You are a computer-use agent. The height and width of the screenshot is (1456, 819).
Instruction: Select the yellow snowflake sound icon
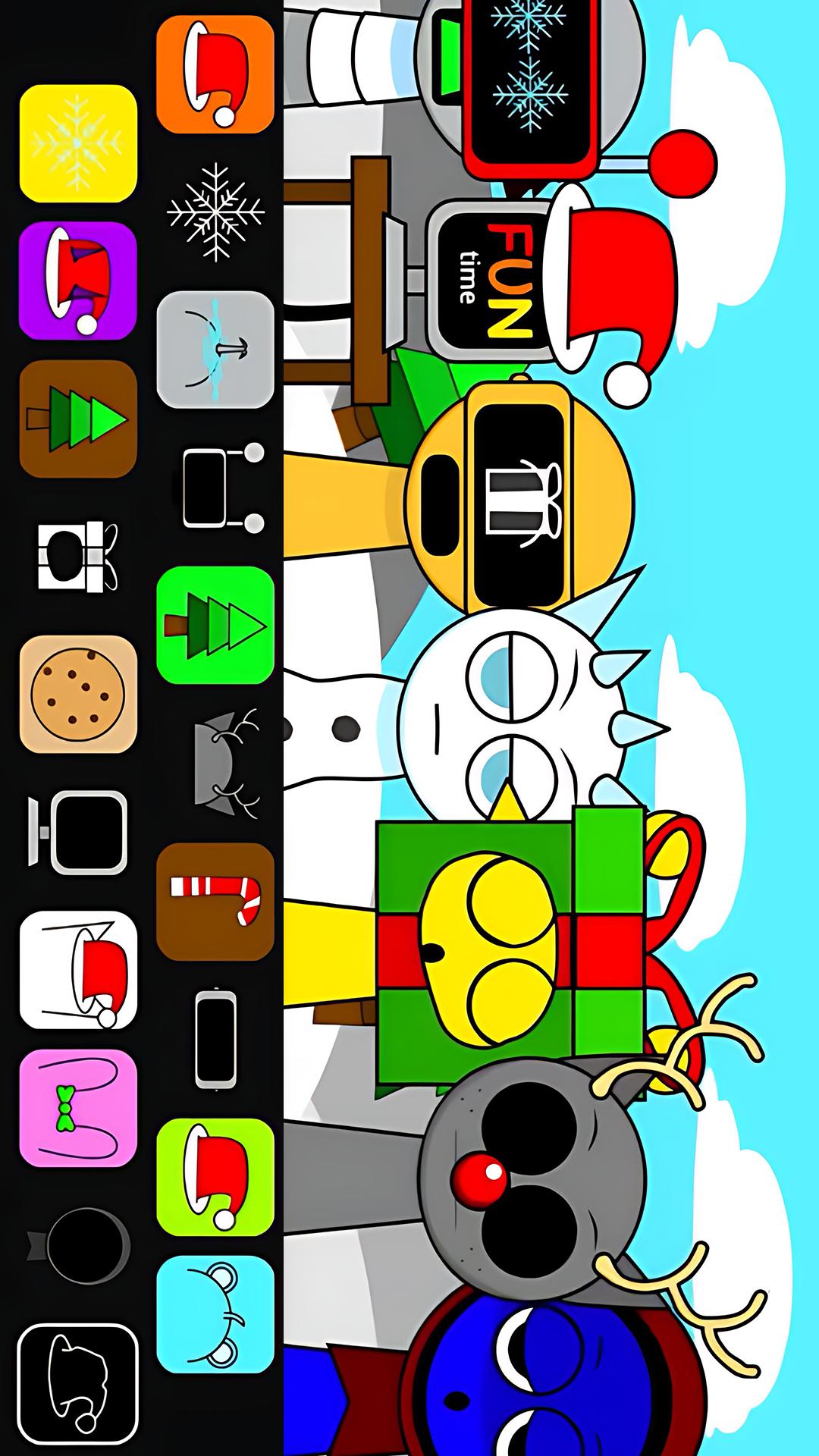78,143
